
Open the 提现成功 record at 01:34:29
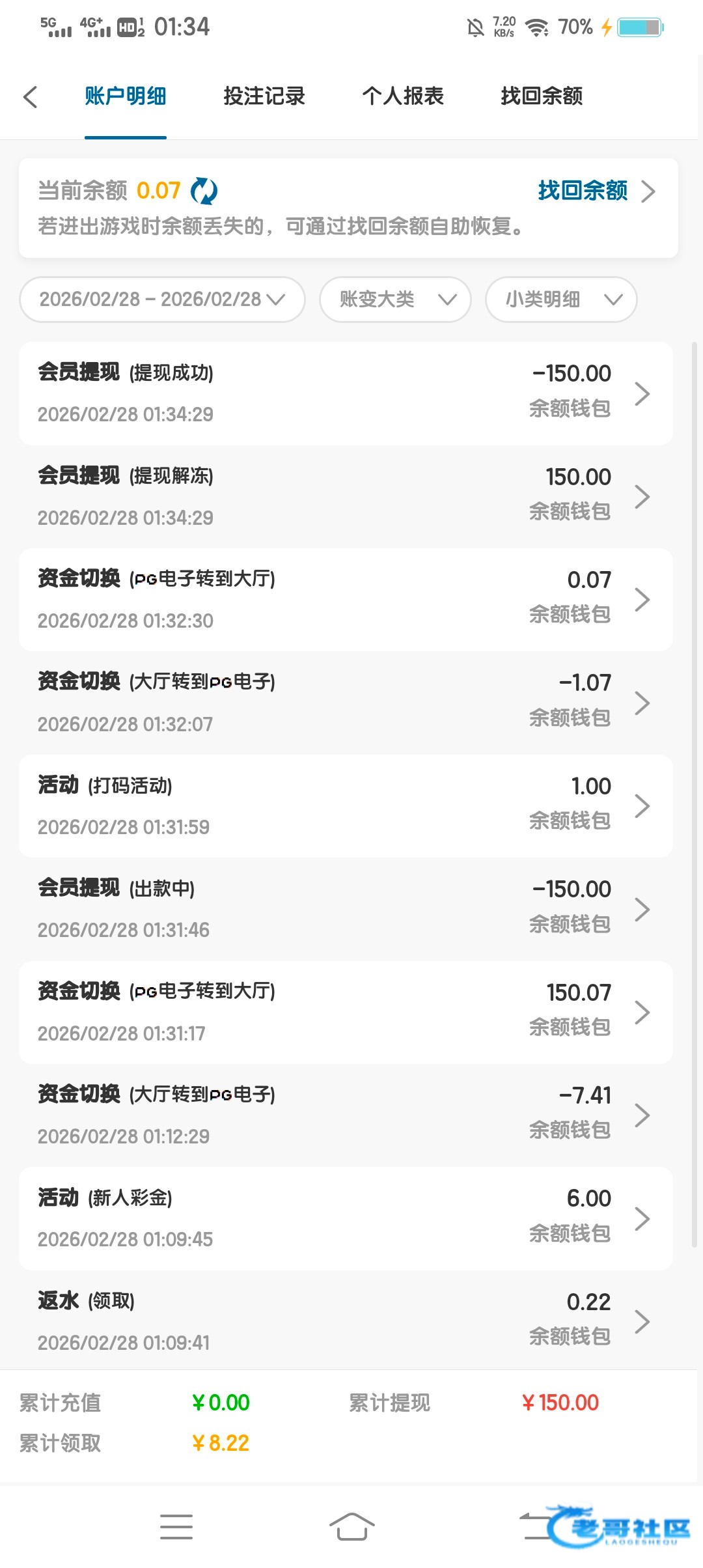tap(346, 393)
